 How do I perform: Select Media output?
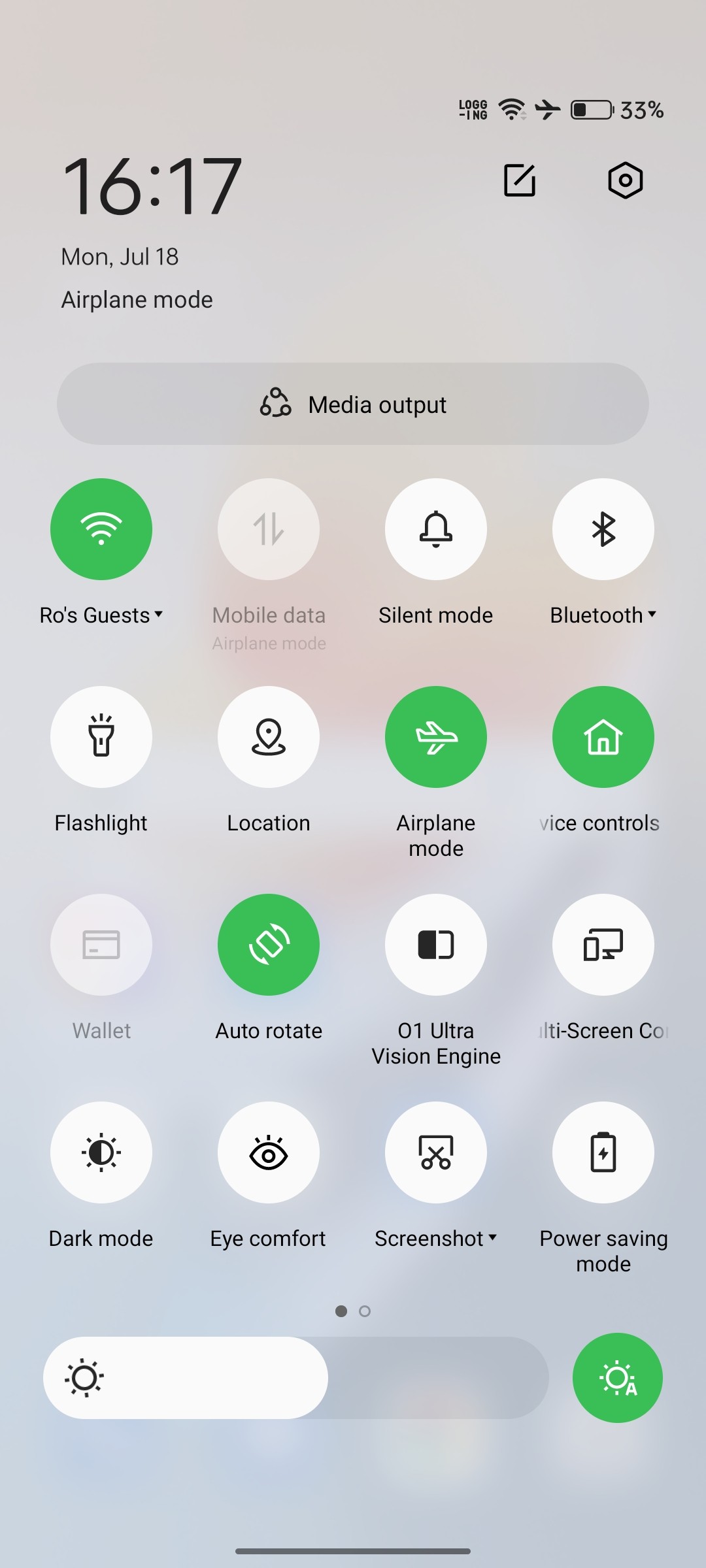point(353,404)
